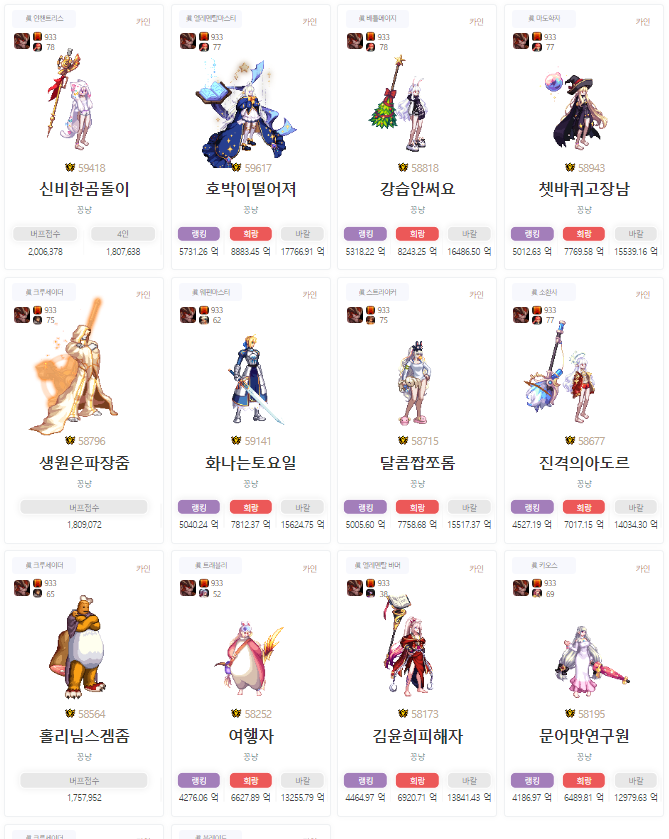Select the 진격의아도르 character card
The width and height of the screenshot is (669, 839).
pos(584,462)
